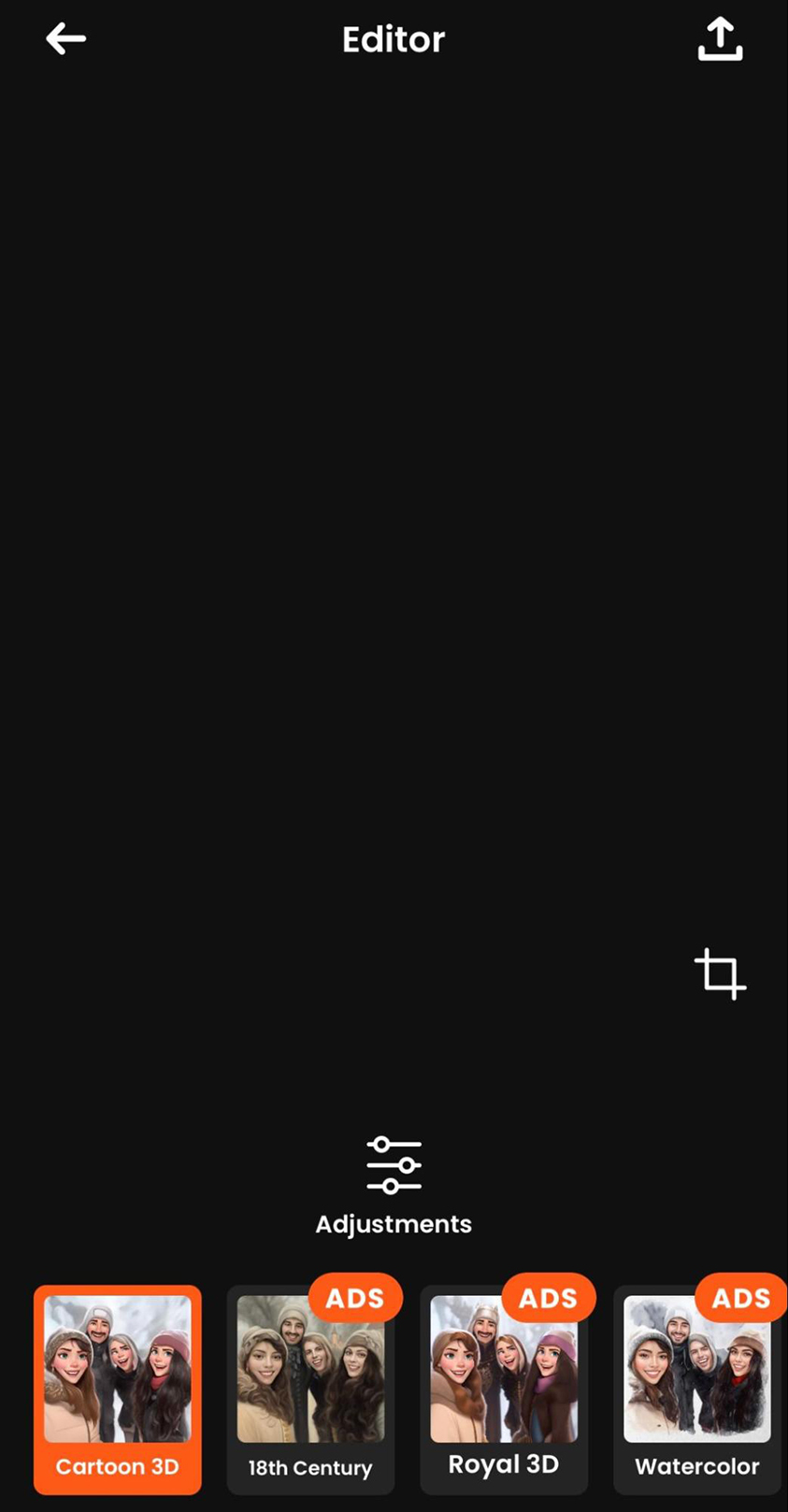Screen dimensions: 788x1512
Task: Open the Adjustments panel
Action: pos(394,1186)
